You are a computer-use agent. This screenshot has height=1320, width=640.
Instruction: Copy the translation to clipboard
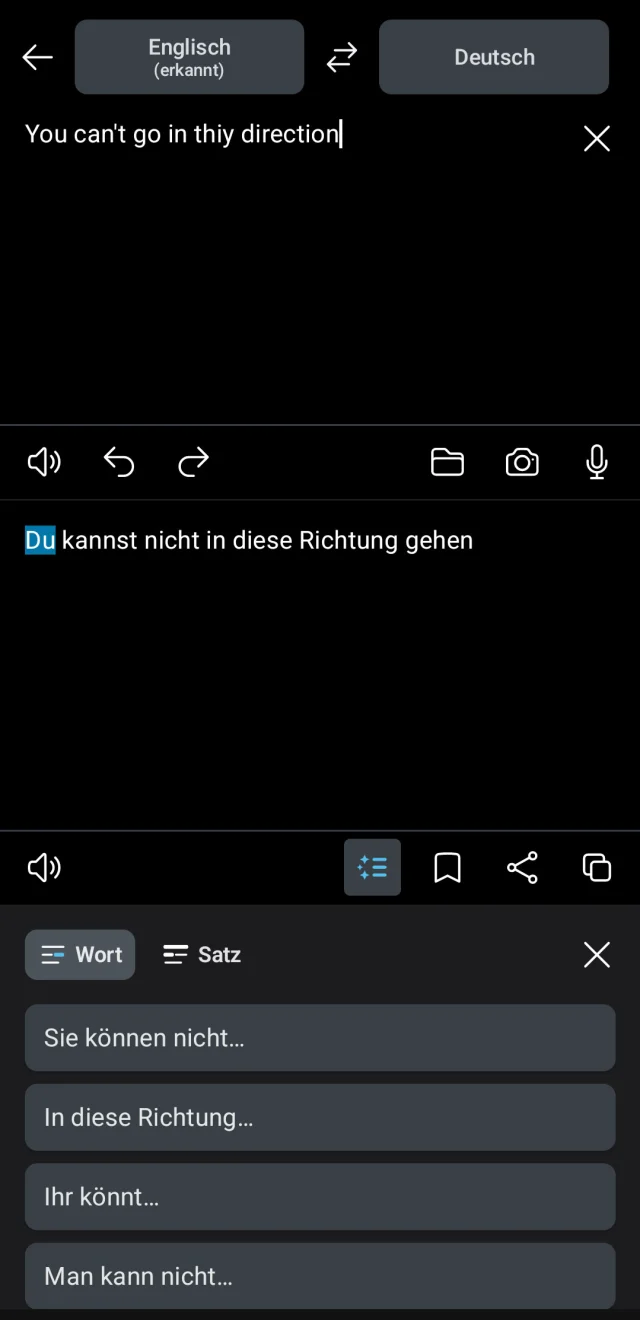click(x=597, y=868)
